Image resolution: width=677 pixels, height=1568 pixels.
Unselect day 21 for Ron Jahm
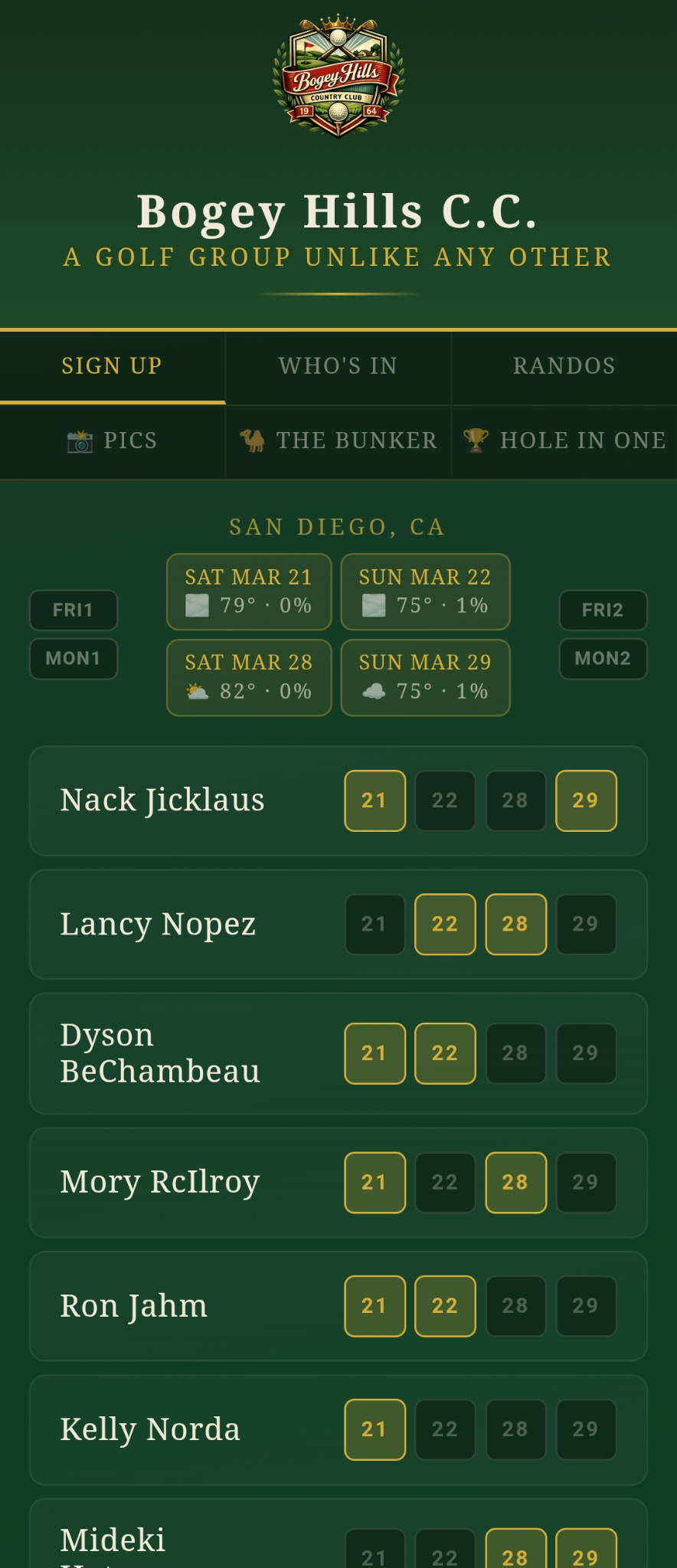(x=374, y=1305)
